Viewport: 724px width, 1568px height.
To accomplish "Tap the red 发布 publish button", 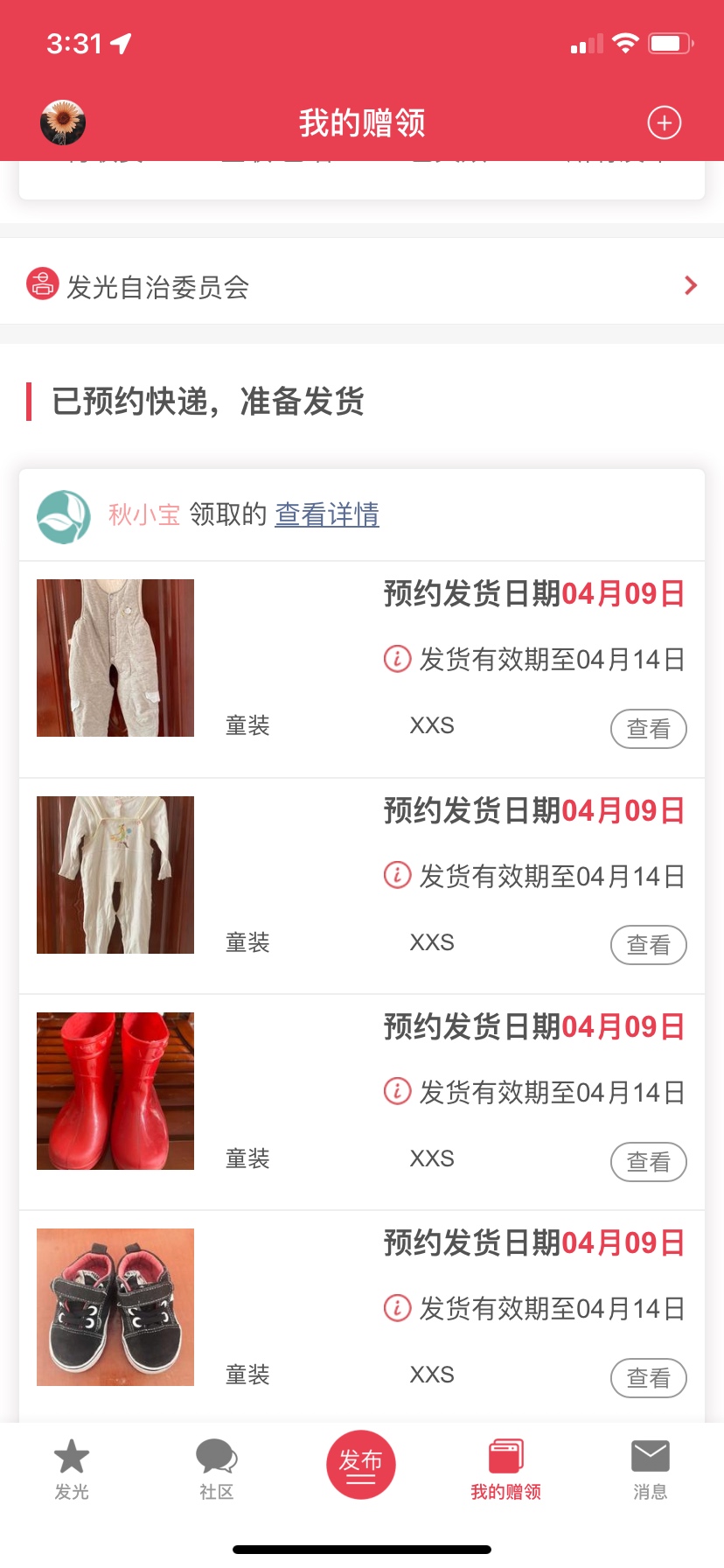I will (x=361, y=1465).
